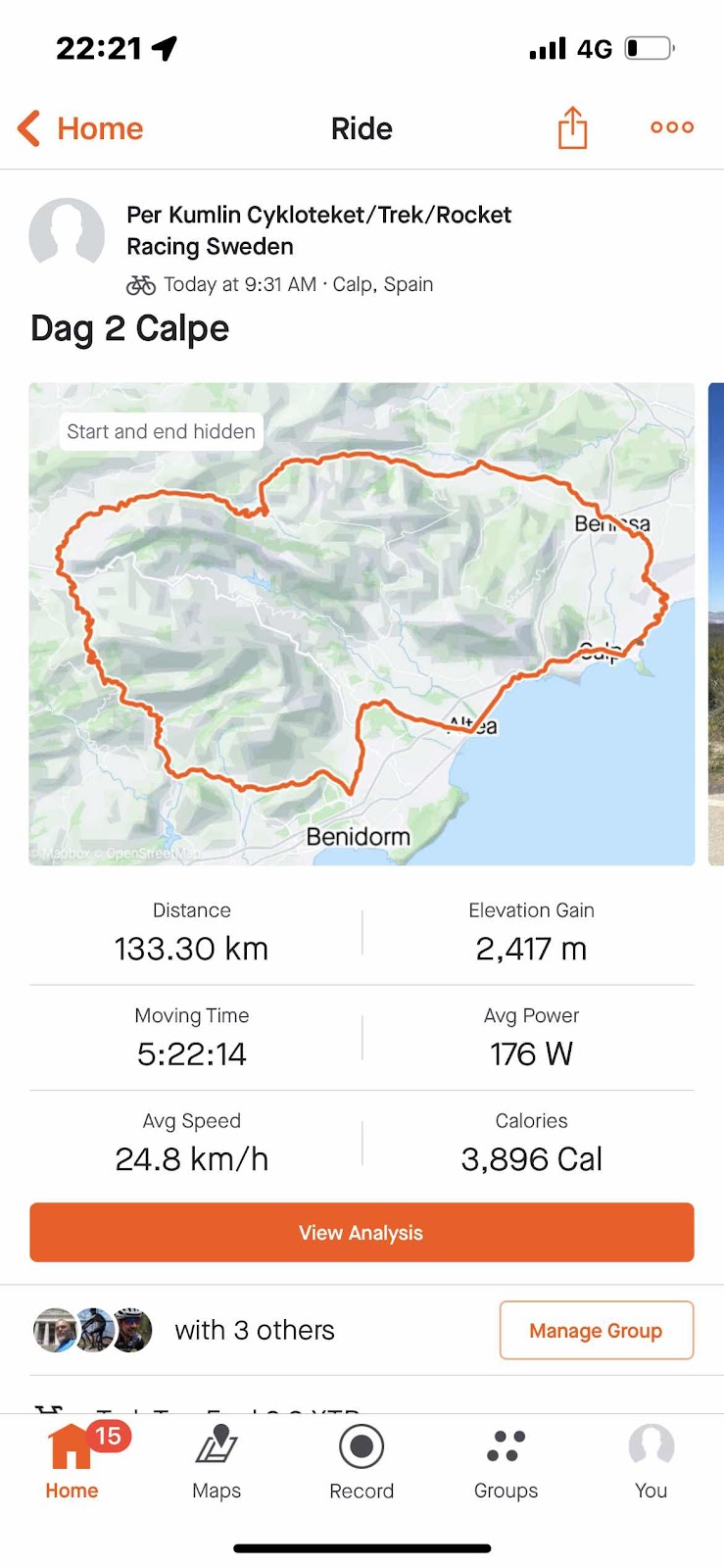Open Per Kumlin's profile avatar

point(67,235)
